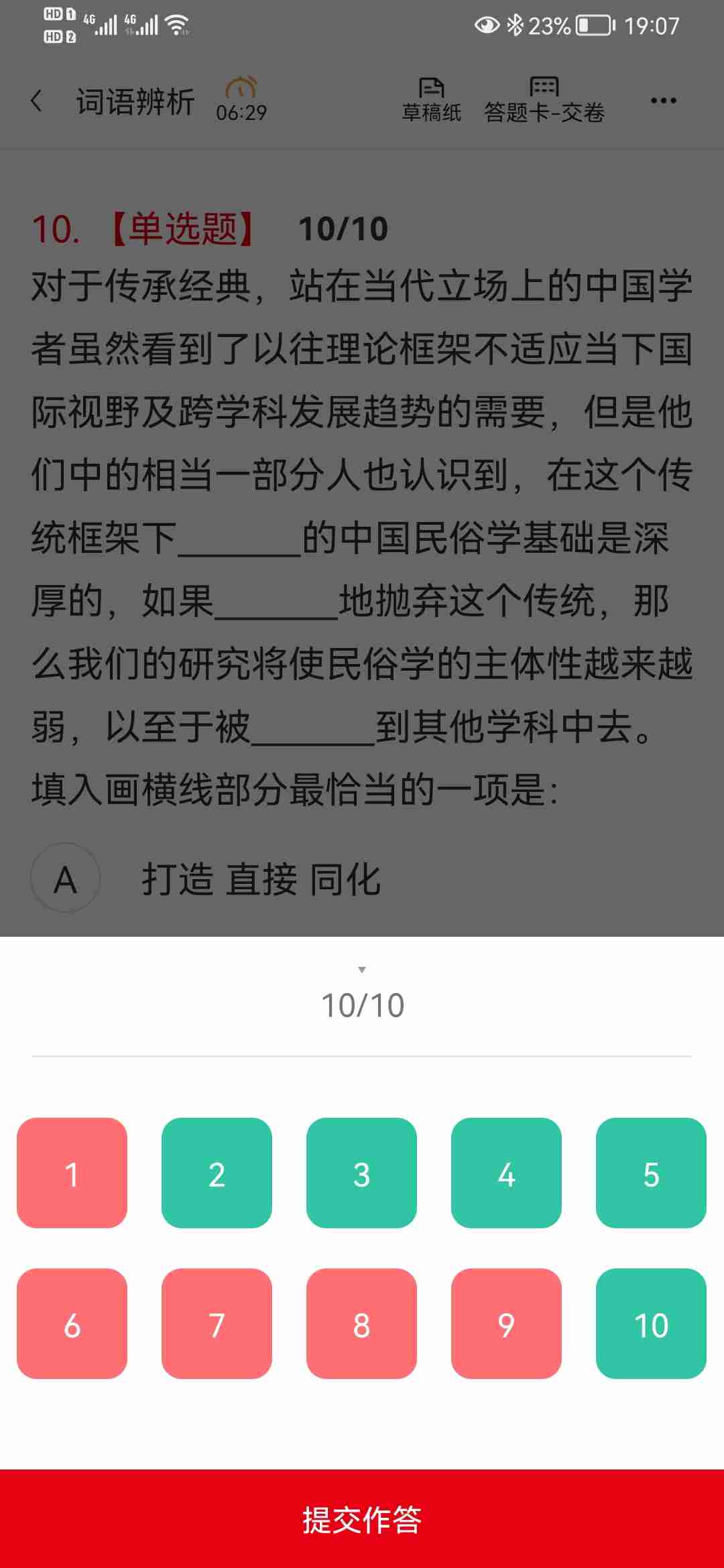Image resolution: width=724 pixels, height=1568 pixels.
Task: Navigate to question 5
Action: 651,1173
